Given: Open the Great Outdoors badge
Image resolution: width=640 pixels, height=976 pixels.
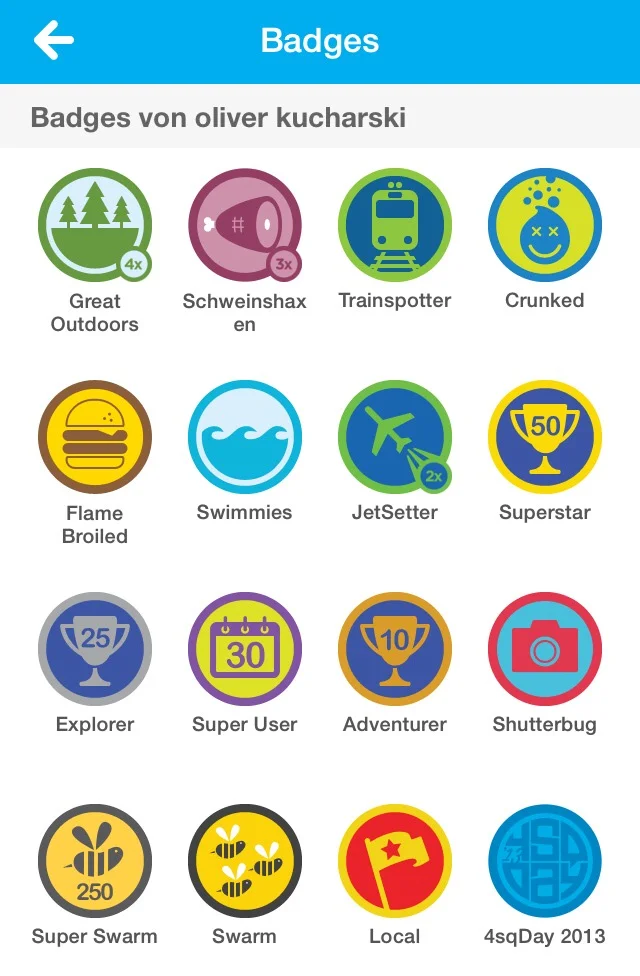Looking at the screenshot, I should tap(95, 225).
